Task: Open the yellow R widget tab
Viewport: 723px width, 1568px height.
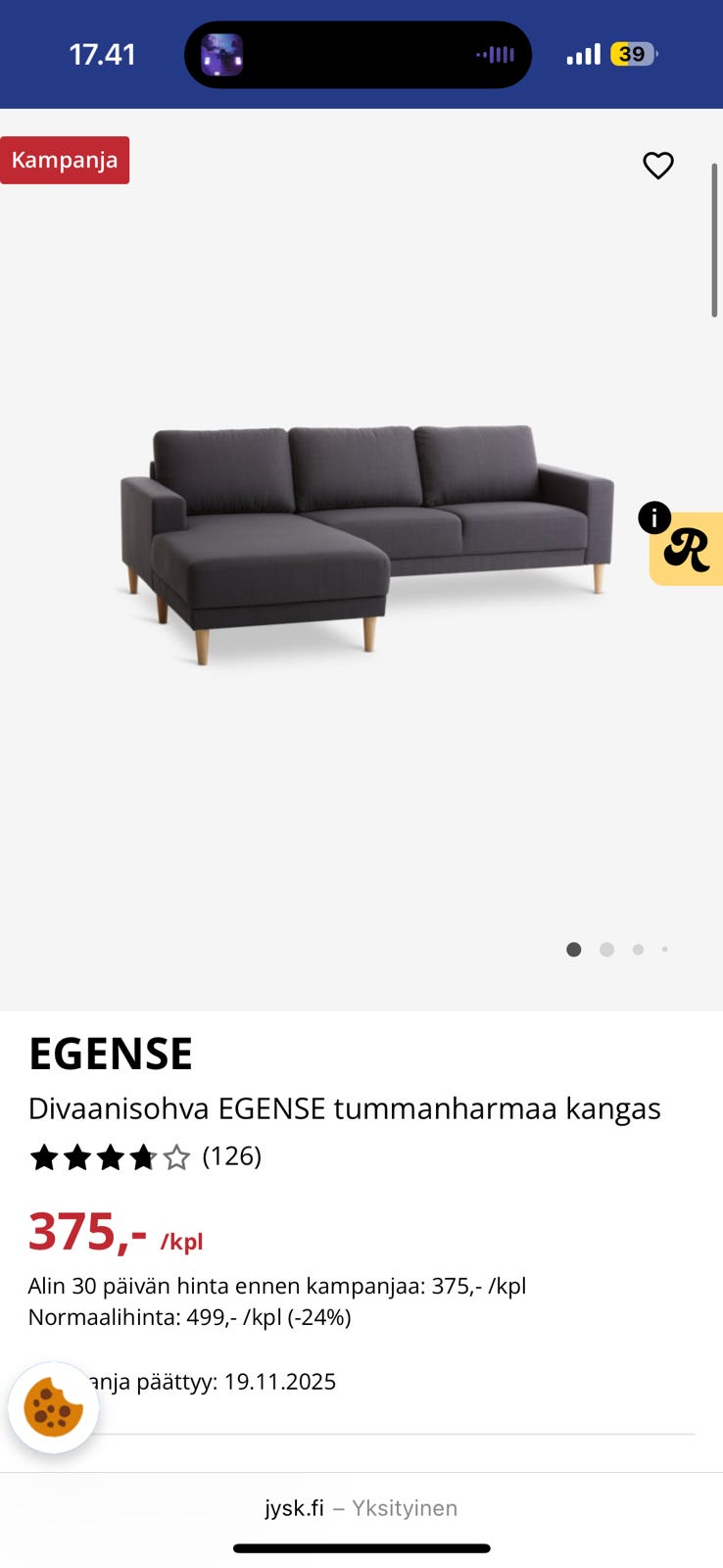Action: click(689, 550)
